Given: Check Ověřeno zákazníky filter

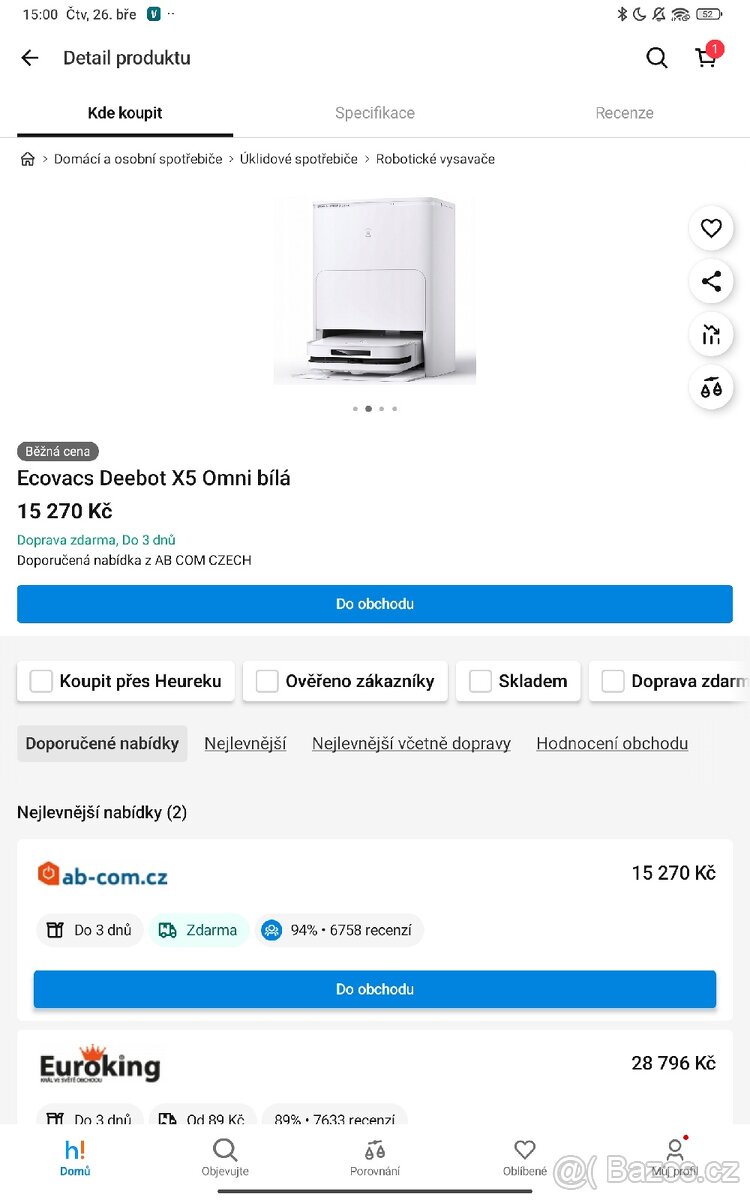Looking at the screenshot, I should click(x=267, y=681).
